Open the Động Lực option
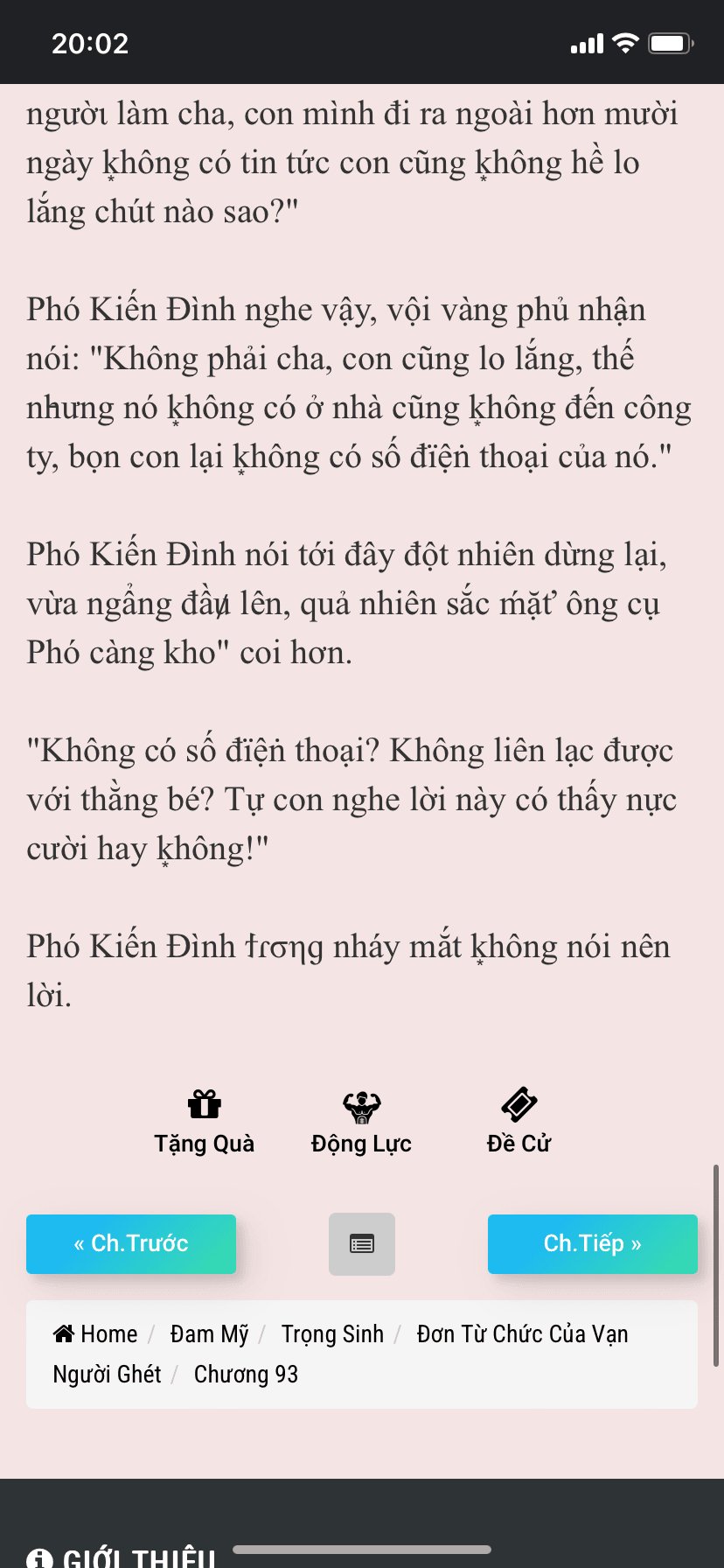Viewport: 724px width, 1568px height. 361,1123
